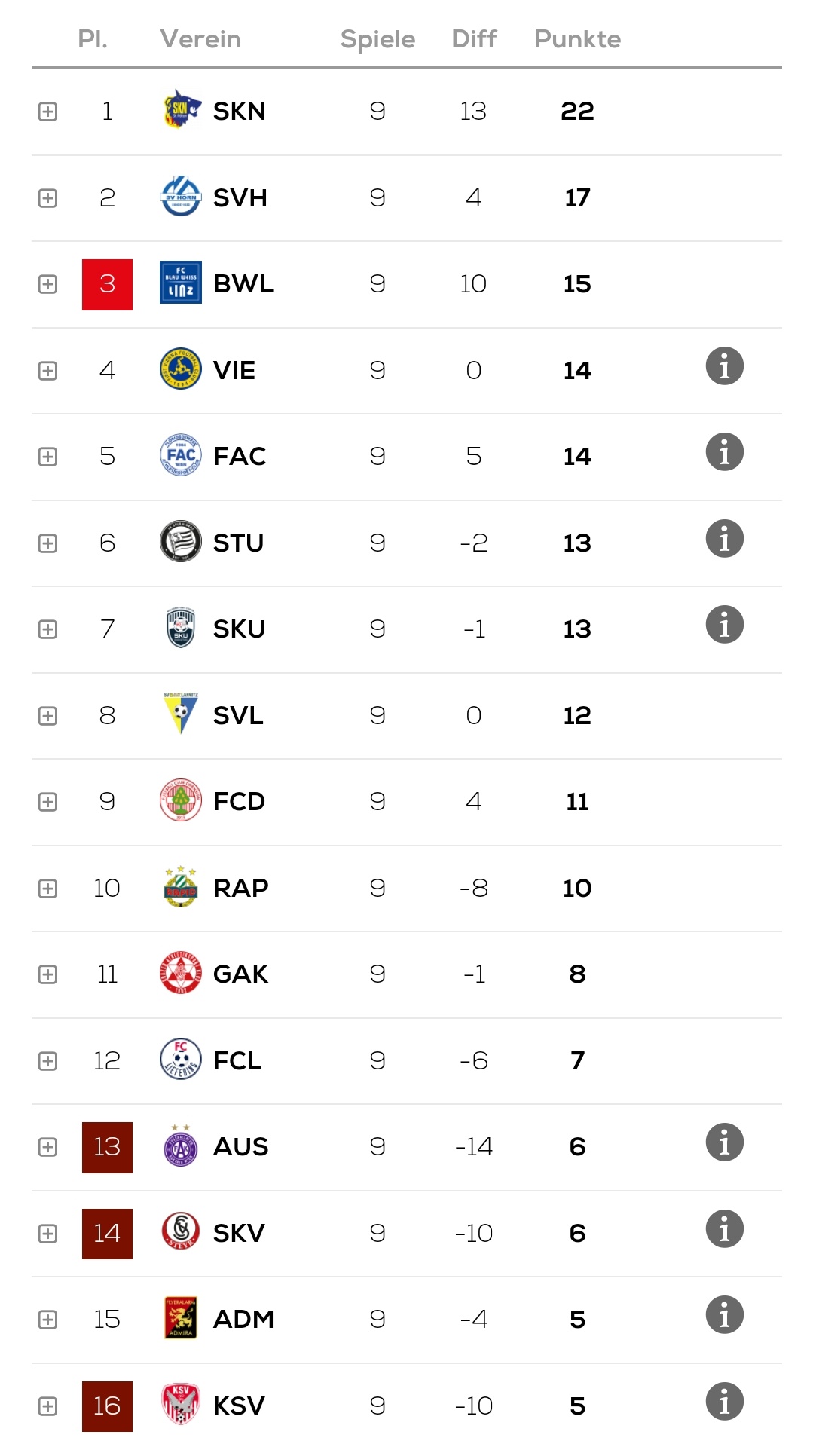This screenshot has height=1456, width=813.
Task: Open the info icon for VIE
Action: pos(724,366)
